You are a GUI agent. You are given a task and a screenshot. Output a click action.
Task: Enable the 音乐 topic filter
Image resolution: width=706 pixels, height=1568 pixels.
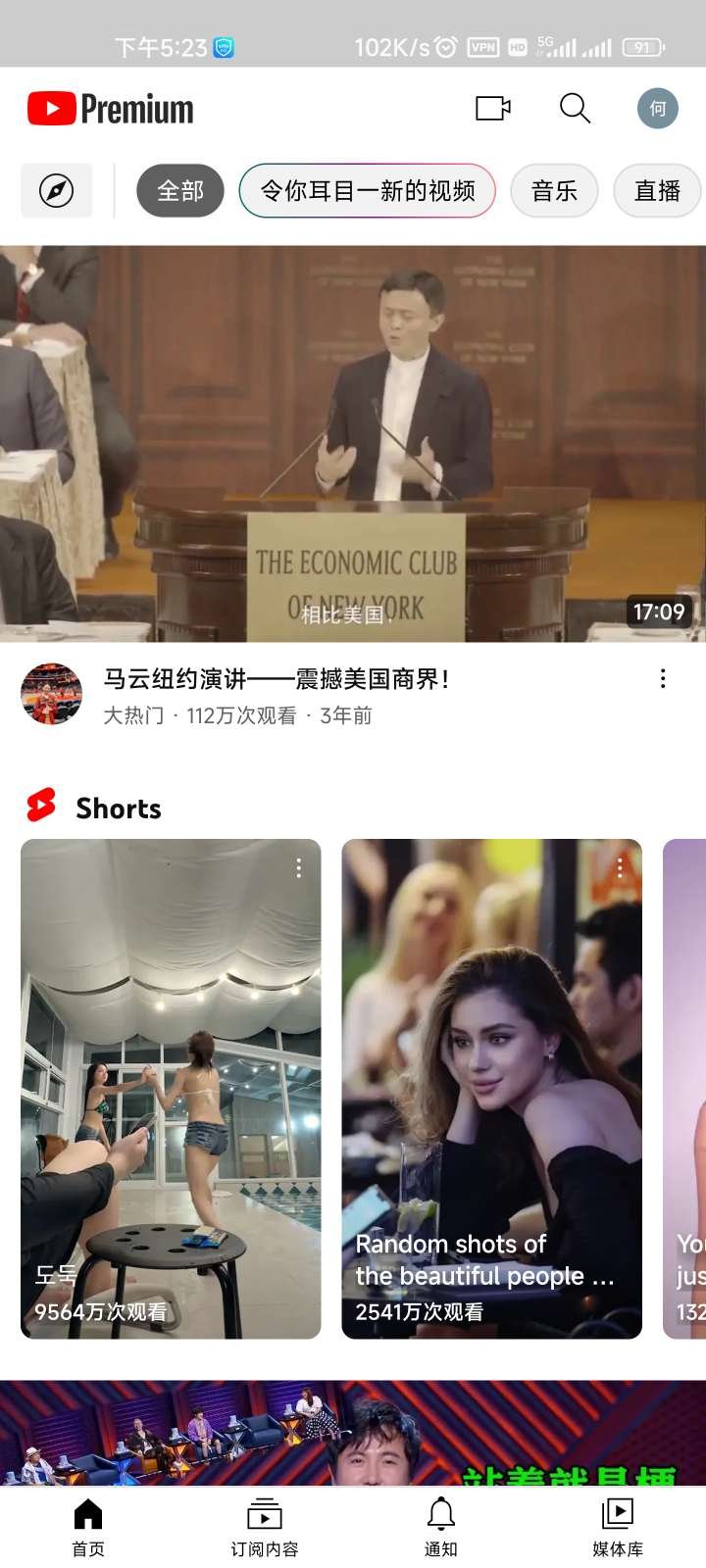tap(554, 190)
